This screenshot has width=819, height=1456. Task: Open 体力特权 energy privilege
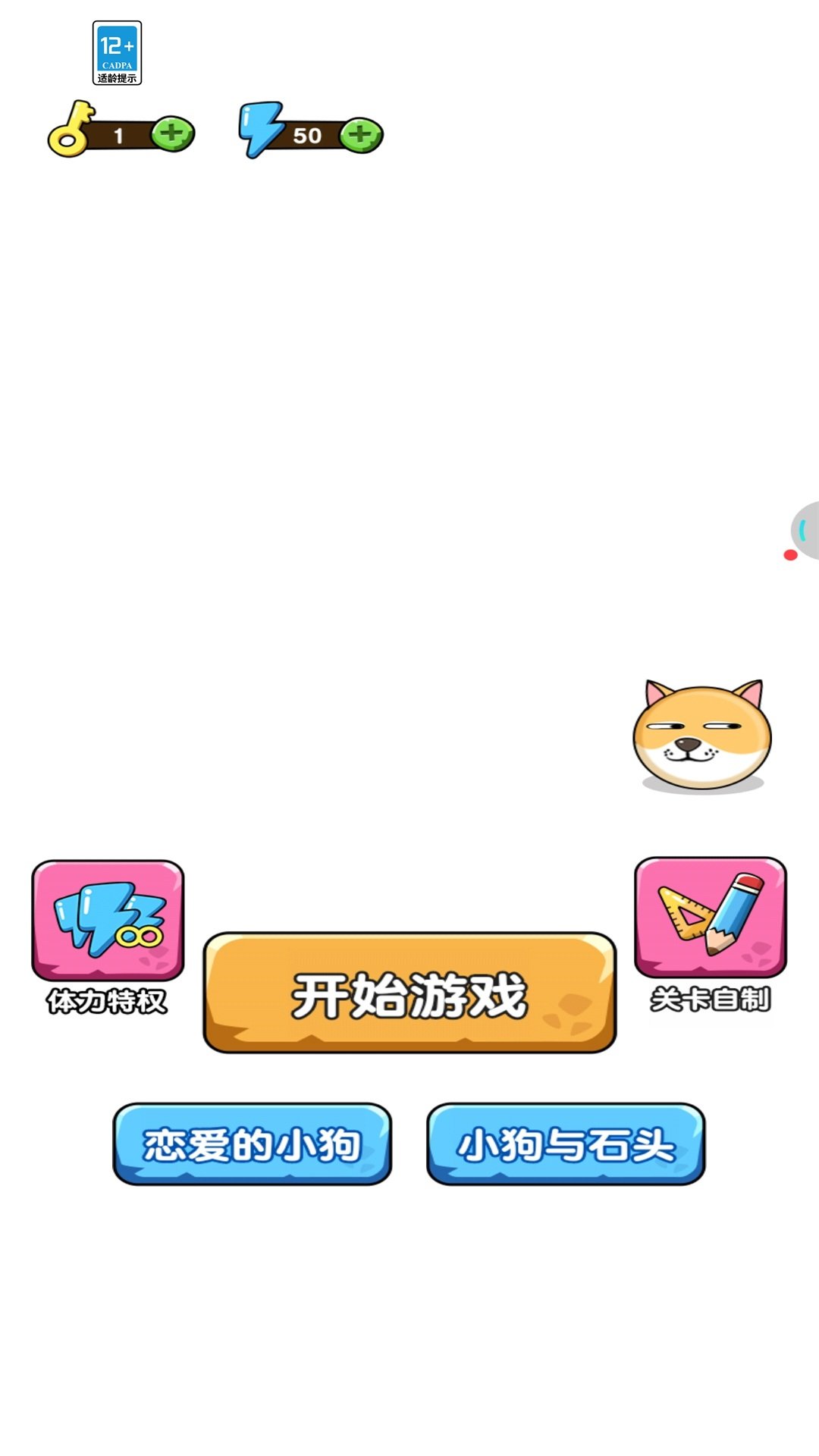point(108,921)
